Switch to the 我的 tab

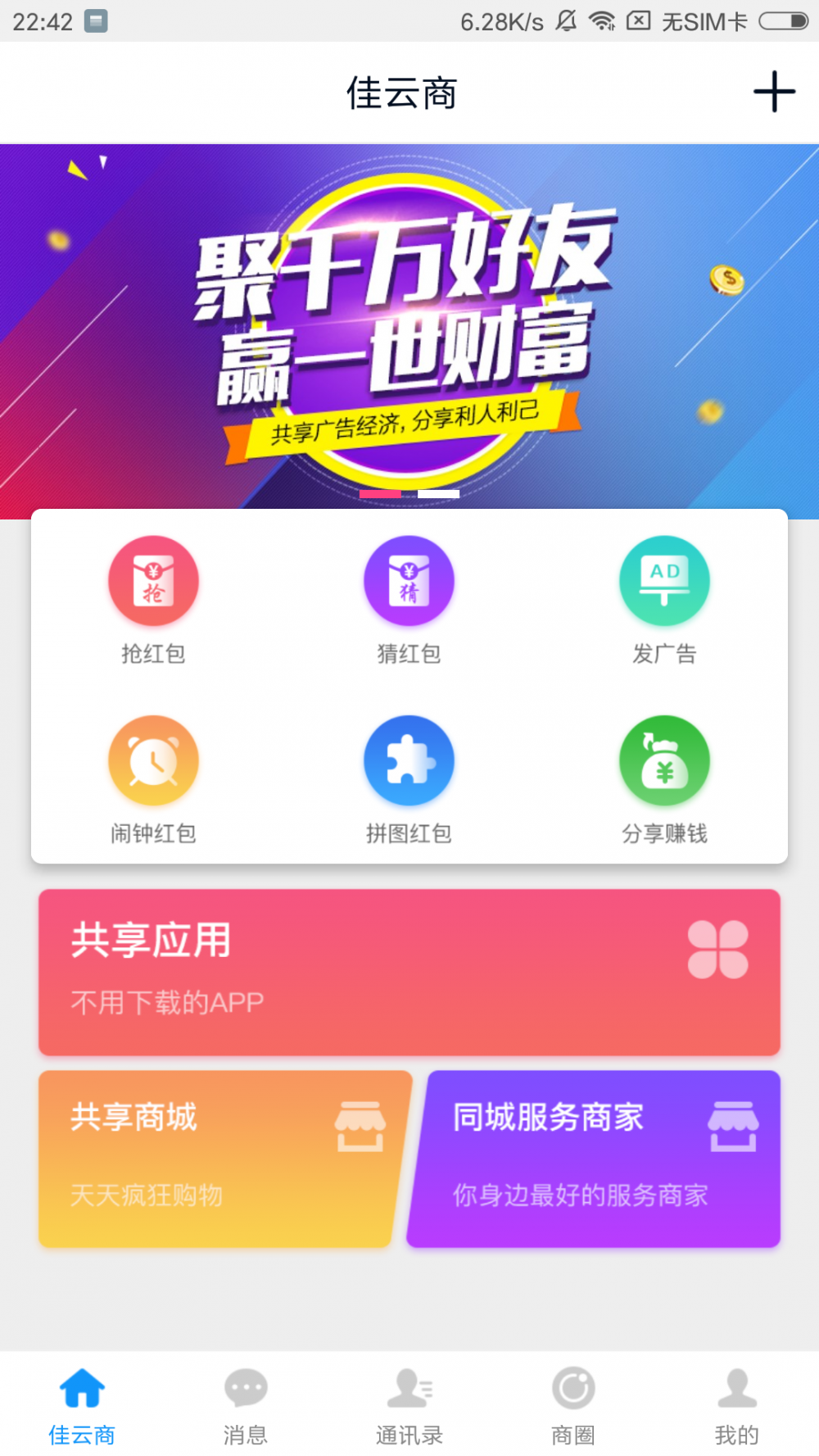pos(737,1404)
